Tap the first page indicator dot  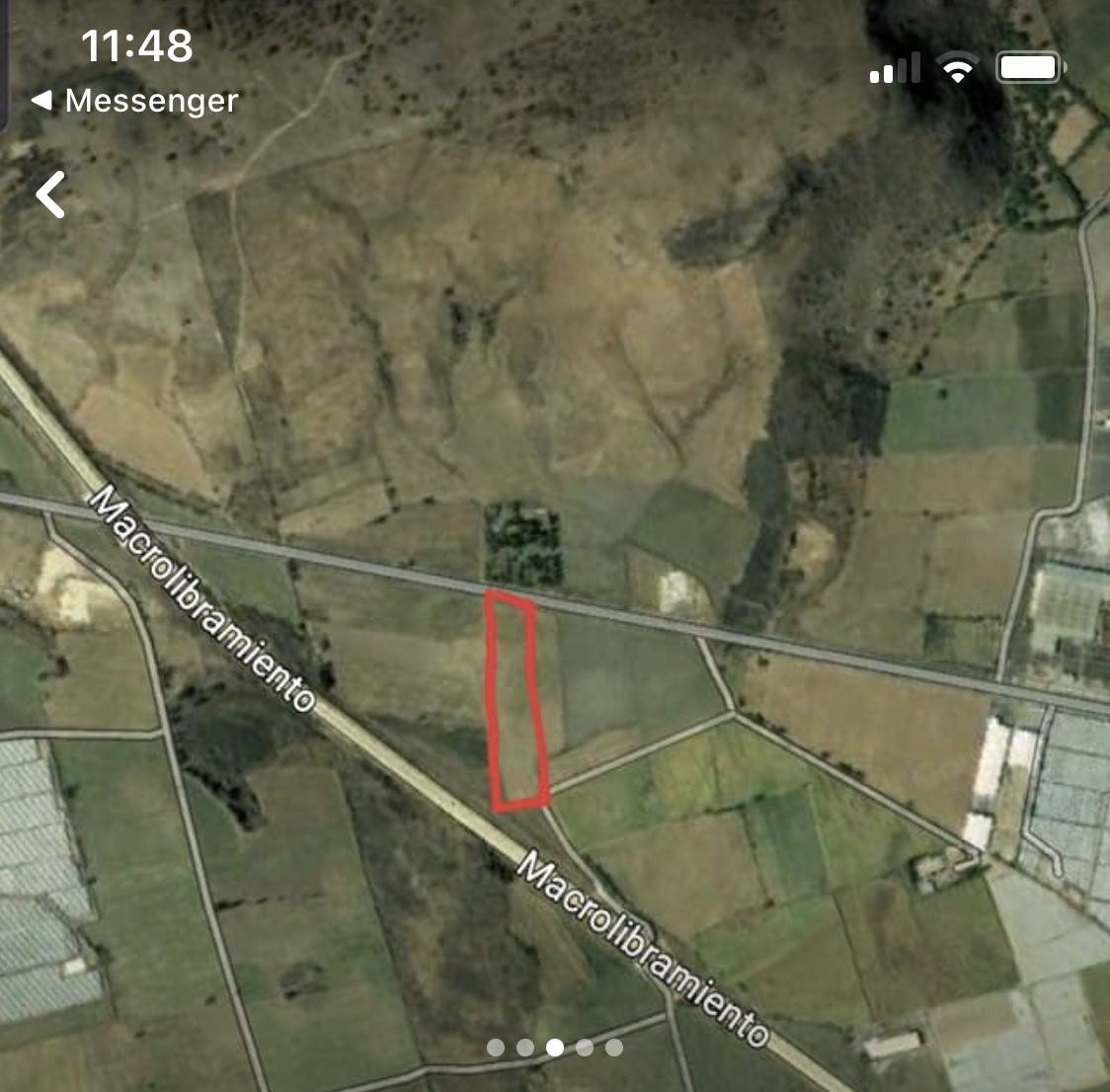pyautogui.click(x=496, y=1048)
